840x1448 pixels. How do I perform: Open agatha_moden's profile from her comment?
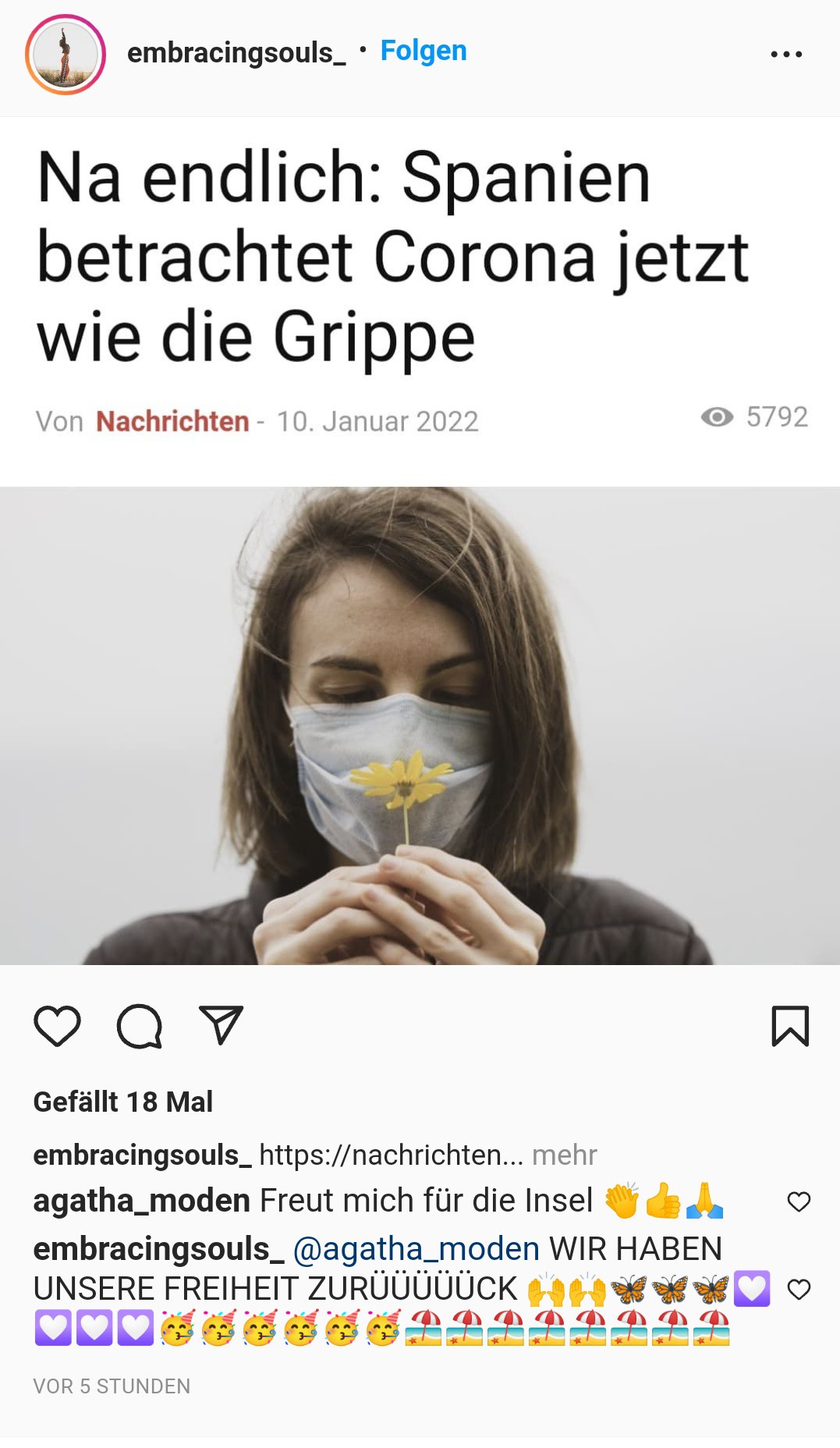coord(142,1201)
